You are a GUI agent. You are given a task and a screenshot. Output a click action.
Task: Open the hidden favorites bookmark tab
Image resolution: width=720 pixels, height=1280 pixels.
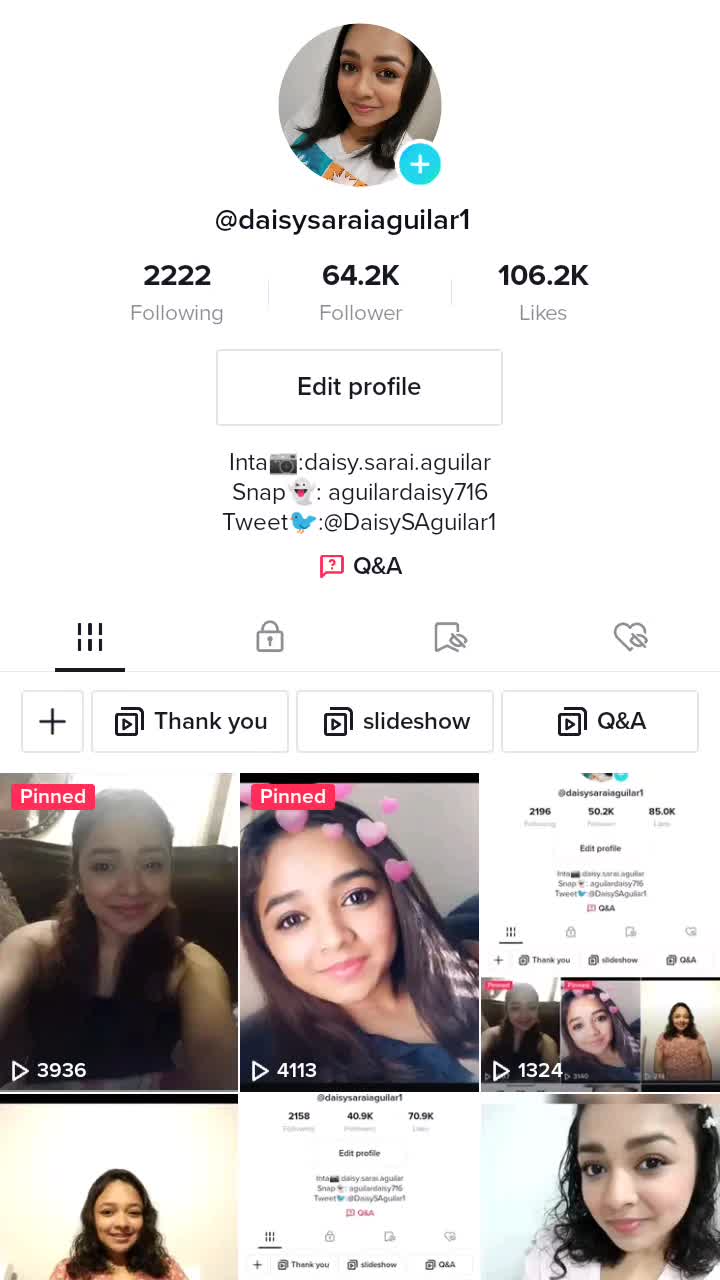(450, 637)
